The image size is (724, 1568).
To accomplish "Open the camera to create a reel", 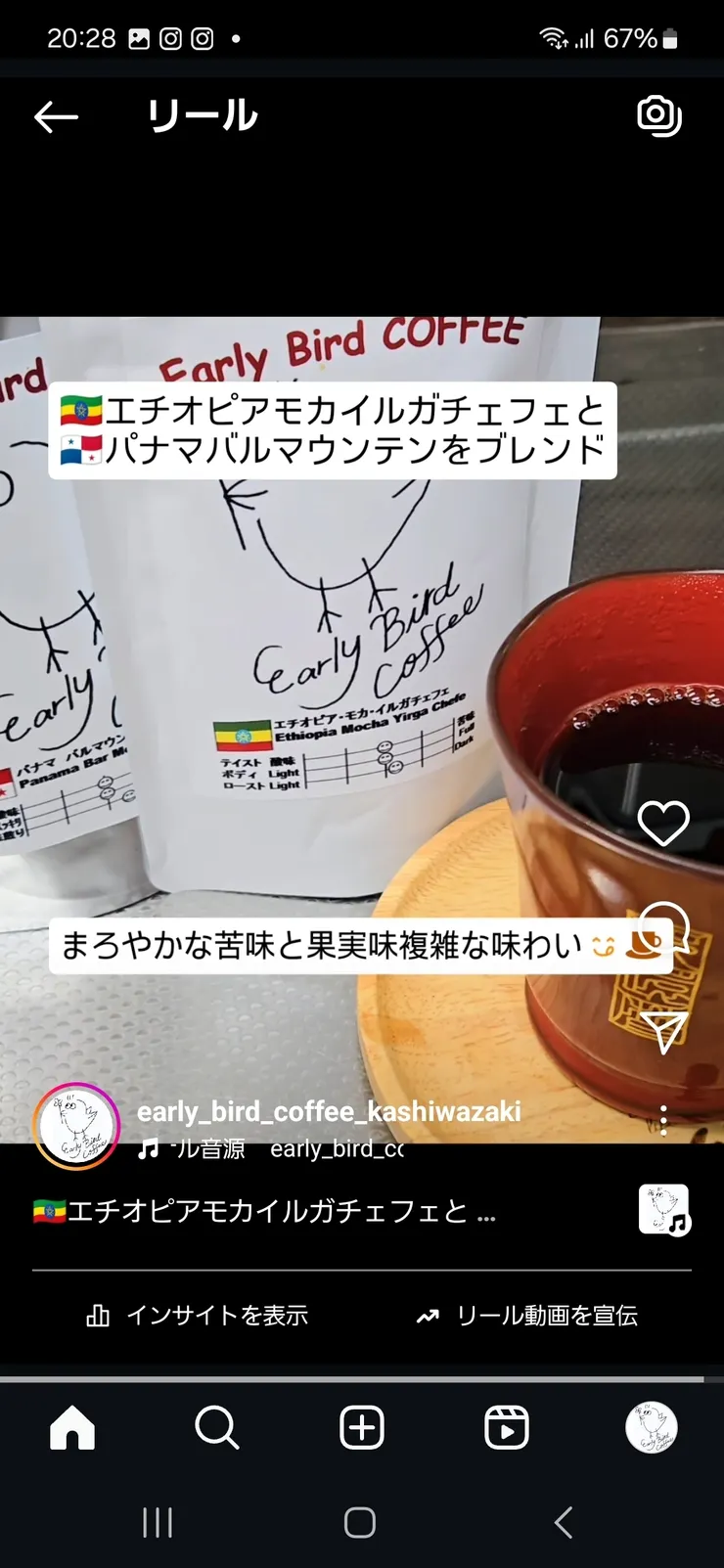I will 658,115.
